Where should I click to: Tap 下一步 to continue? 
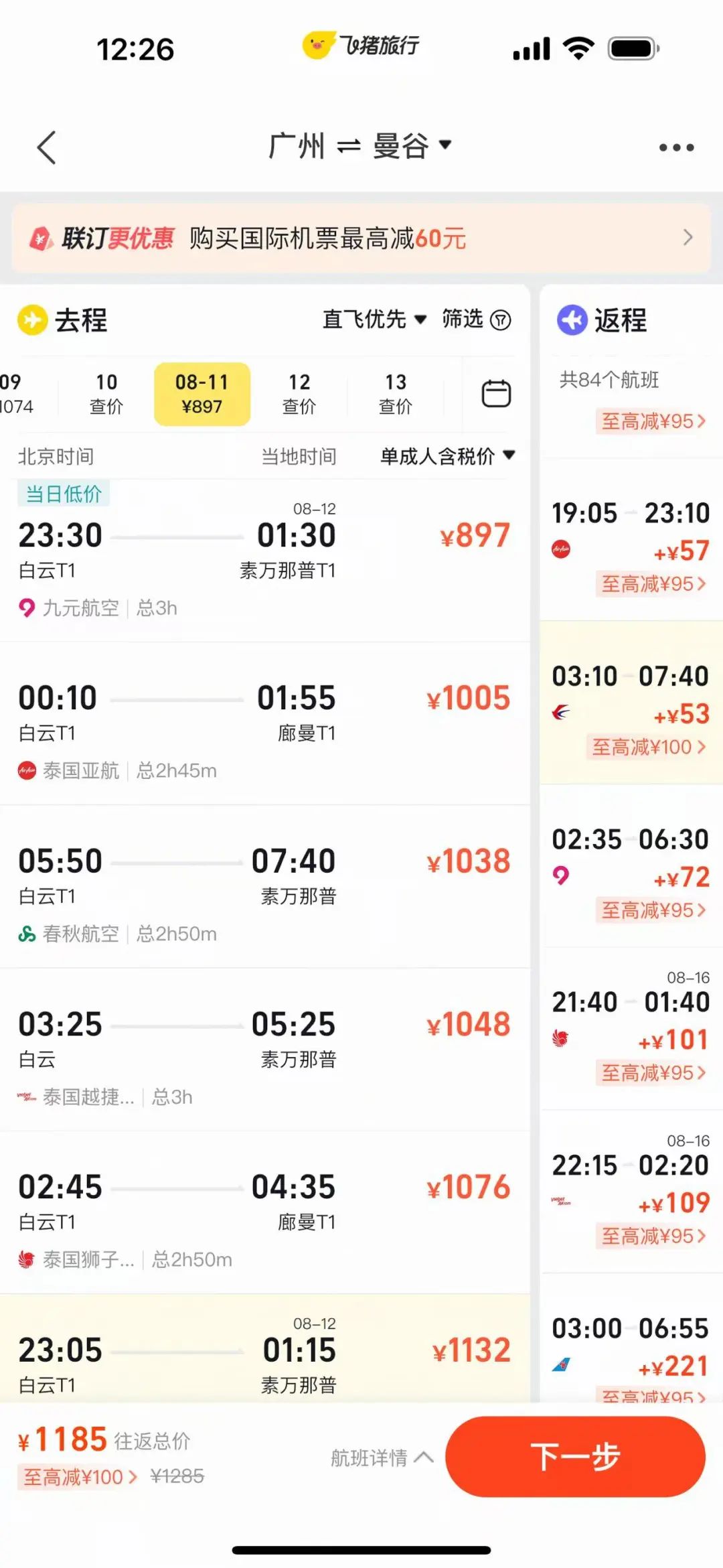pyautogui.click(x=575, y=1457)
